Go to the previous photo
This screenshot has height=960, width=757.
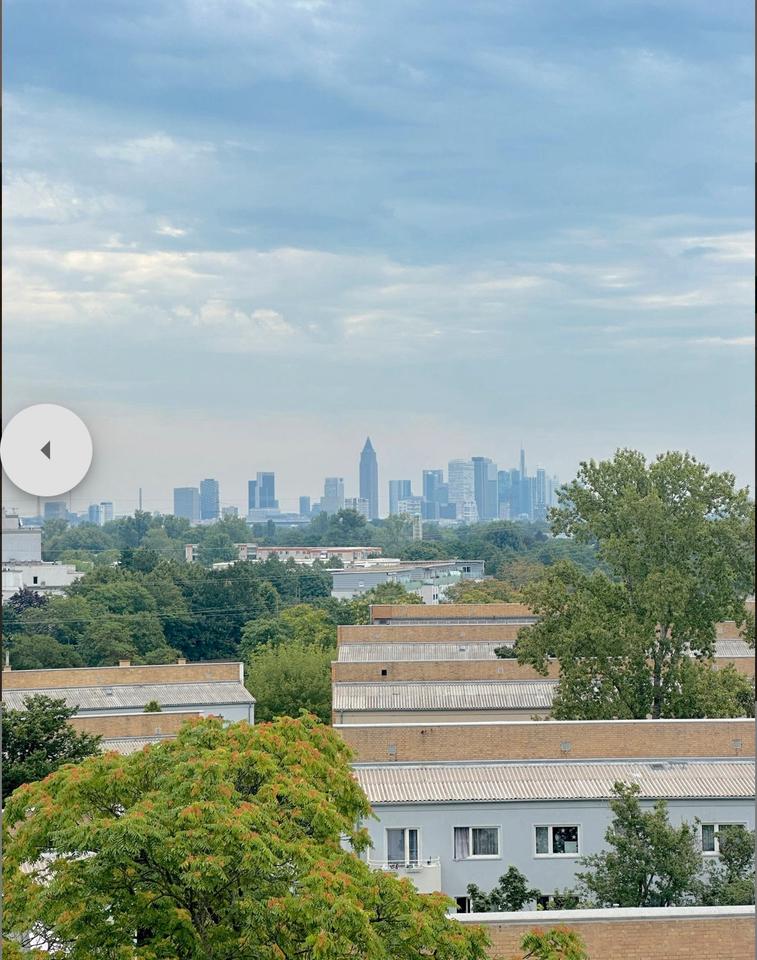point(46,450)
